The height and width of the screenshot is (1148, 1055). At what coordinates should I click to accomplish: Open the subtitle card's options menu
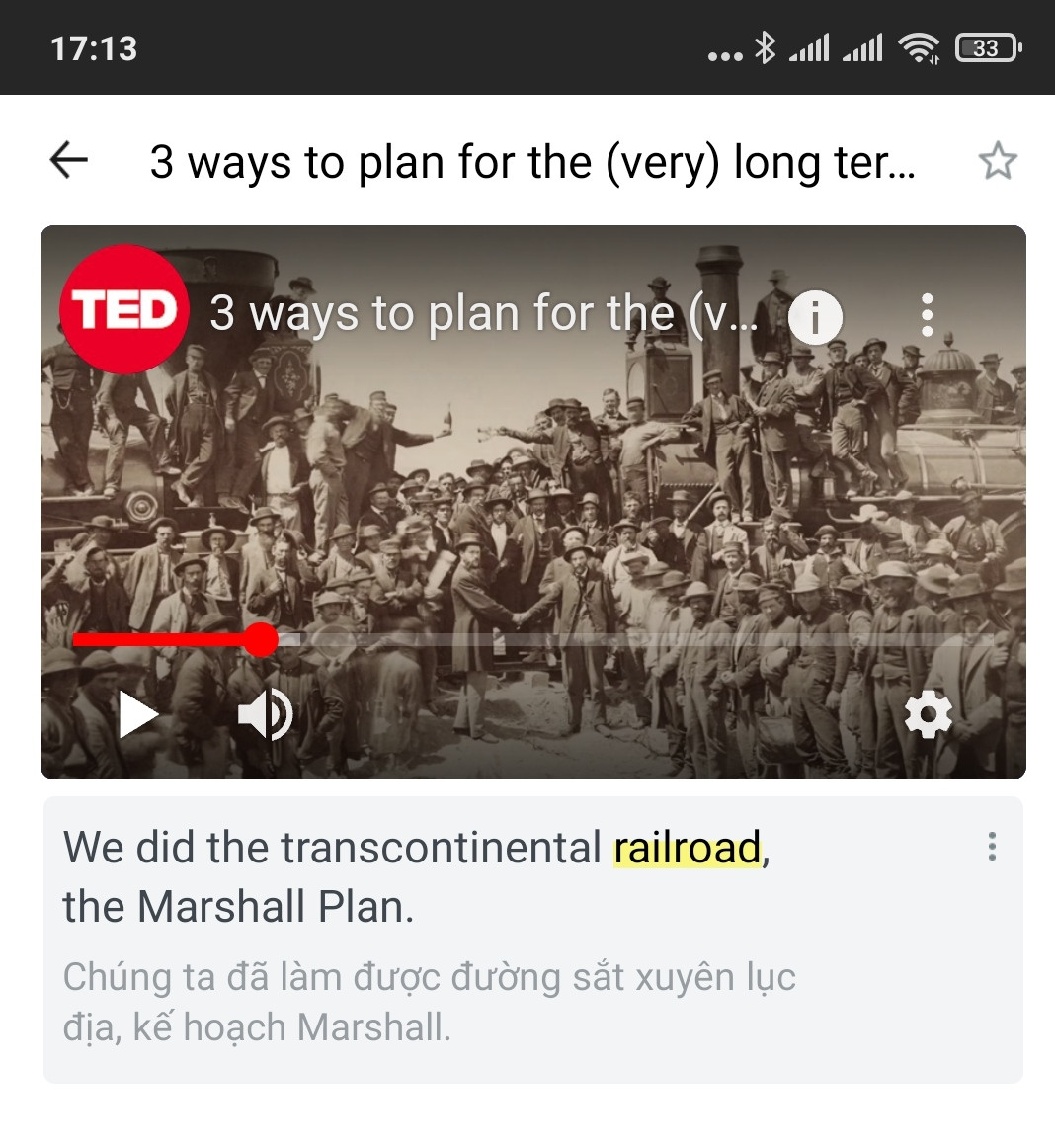992,847
